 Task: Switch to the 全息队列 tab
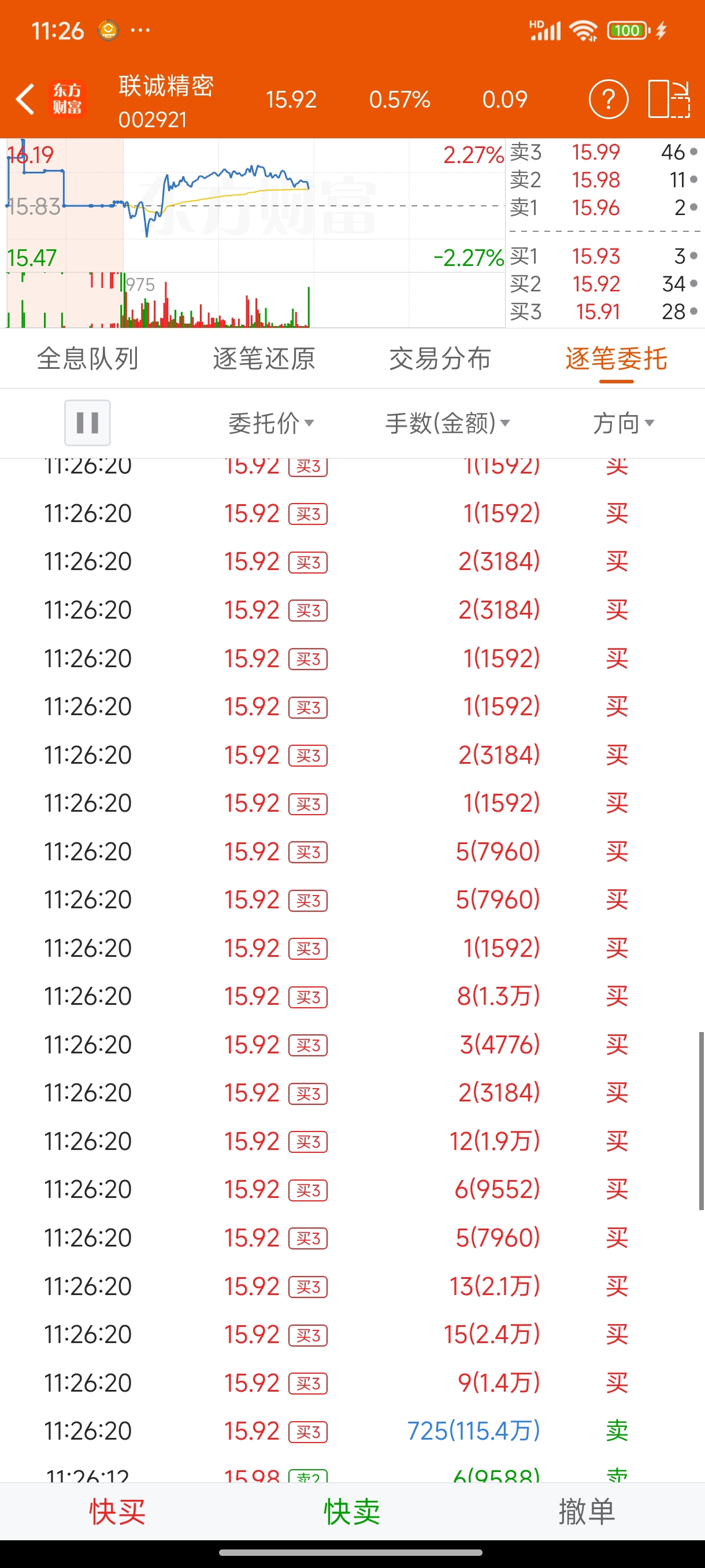point(88,358)
